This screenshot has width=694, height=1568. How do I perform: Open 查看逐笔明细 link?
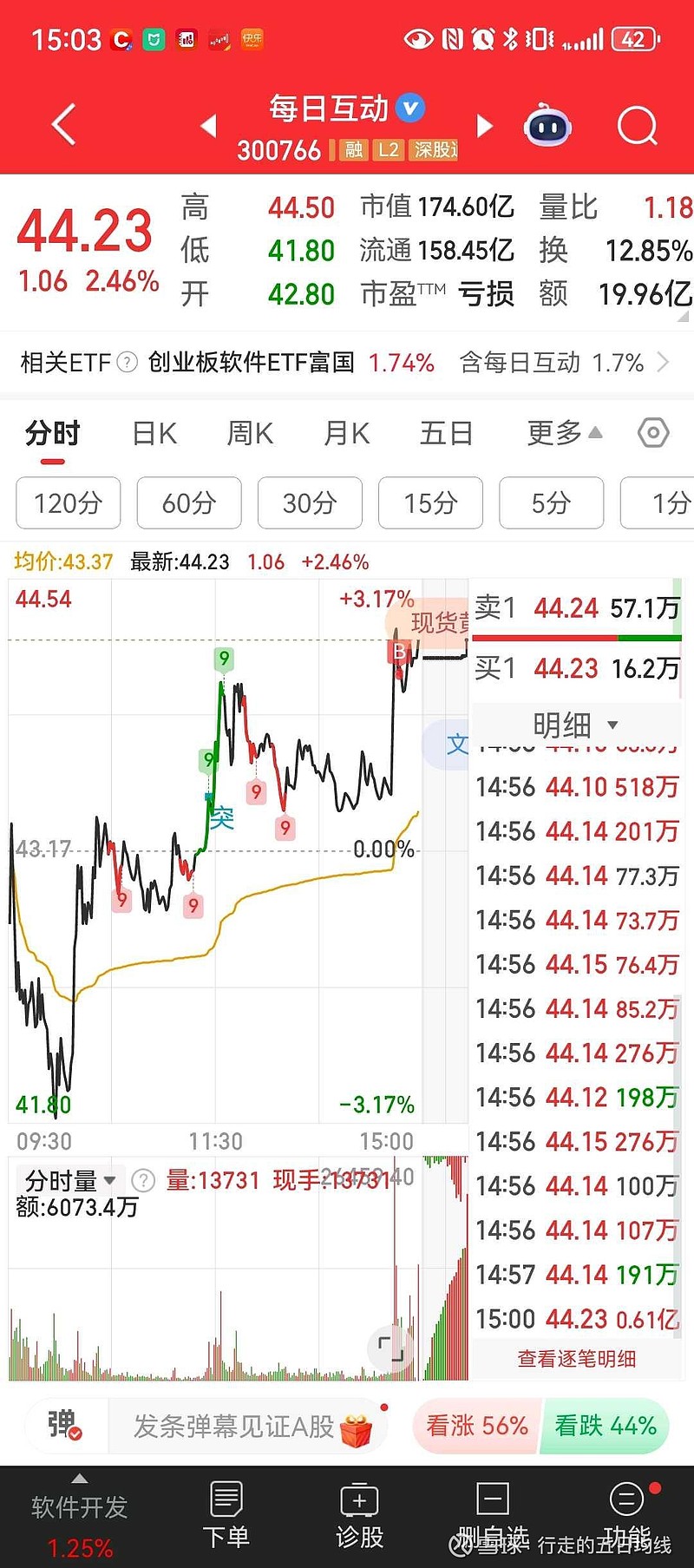[576, 1359]
